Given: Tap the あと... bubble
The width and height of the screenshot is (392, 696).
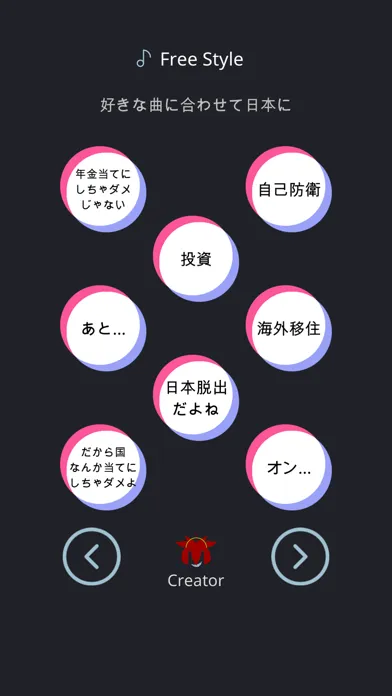Looking at the screenshot, I should [103, 328].
